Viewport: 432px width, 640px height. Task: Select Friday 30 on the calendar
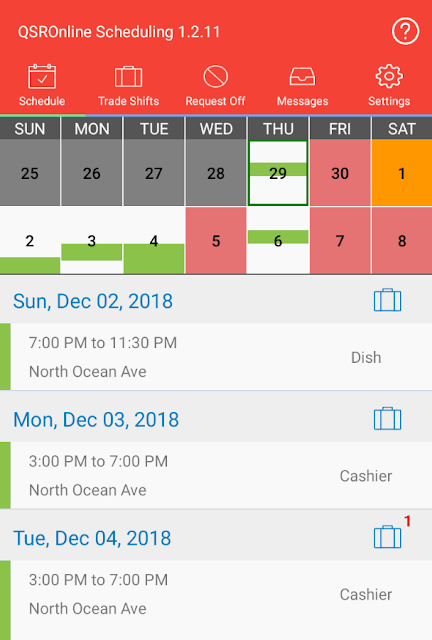pyautogui.click(x=340, y=173)
